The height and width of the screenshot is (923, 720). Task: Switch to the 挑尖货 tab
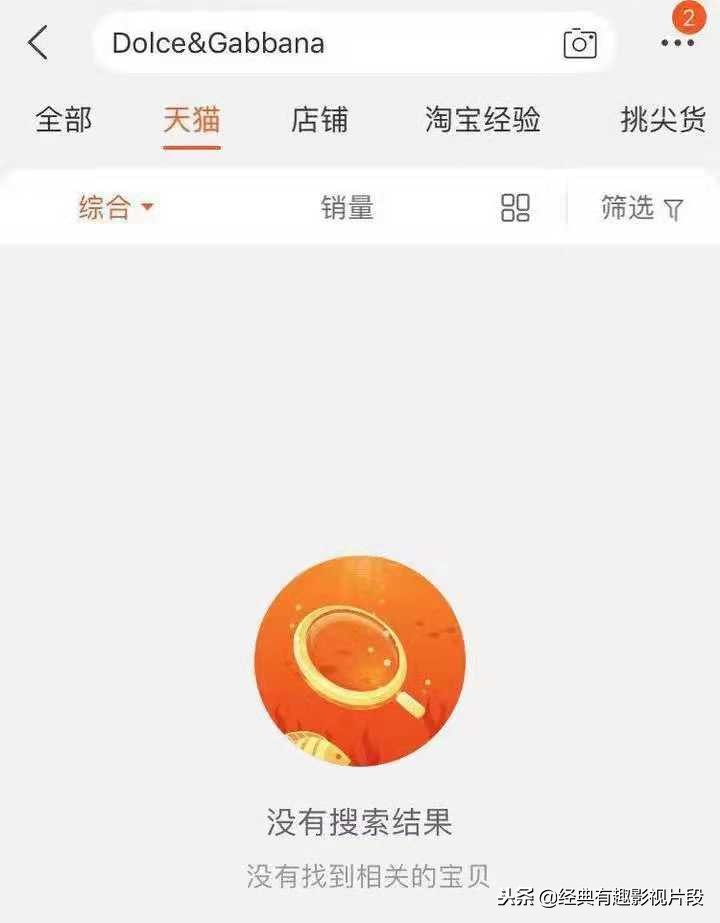[660, 120]
